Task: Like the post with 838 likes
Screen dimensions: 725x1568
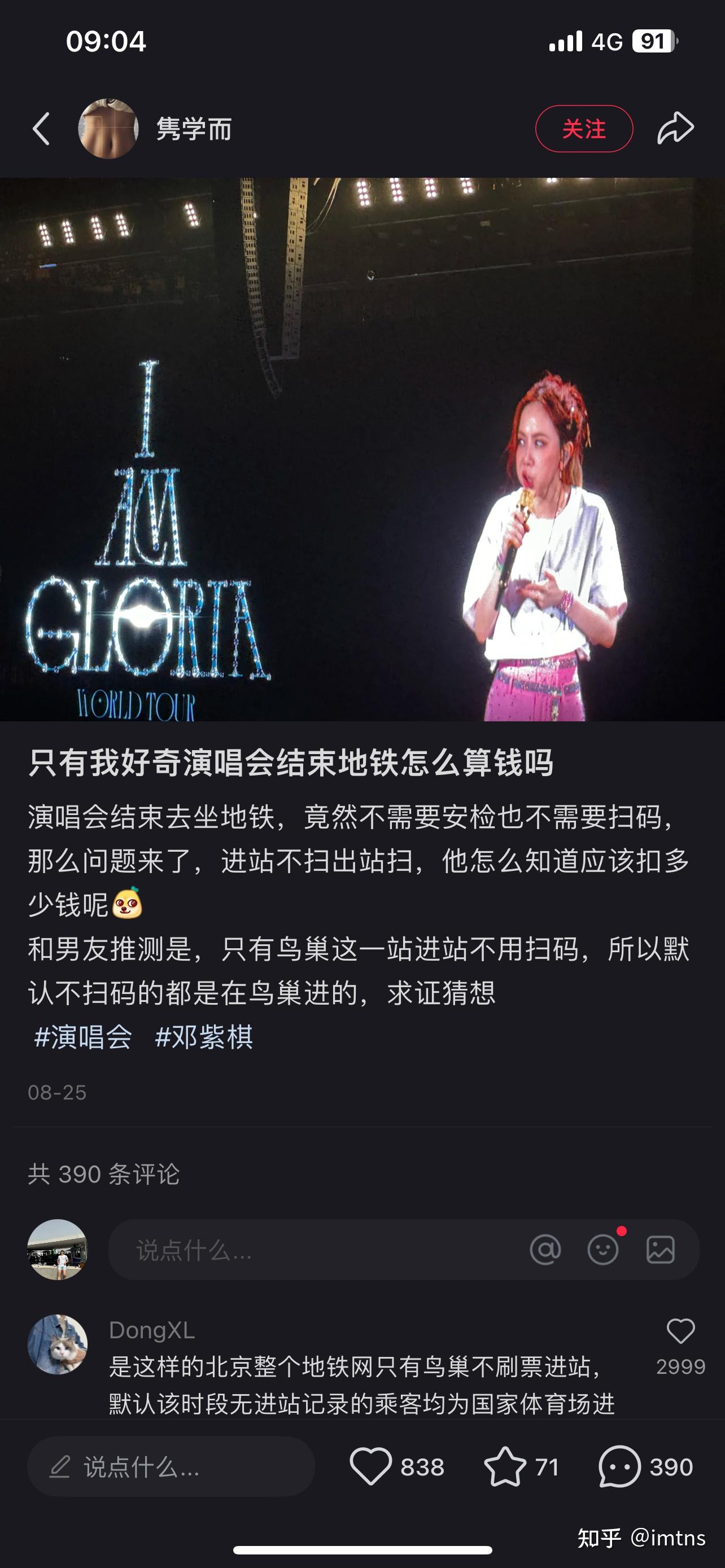Action: [371, 1466]
